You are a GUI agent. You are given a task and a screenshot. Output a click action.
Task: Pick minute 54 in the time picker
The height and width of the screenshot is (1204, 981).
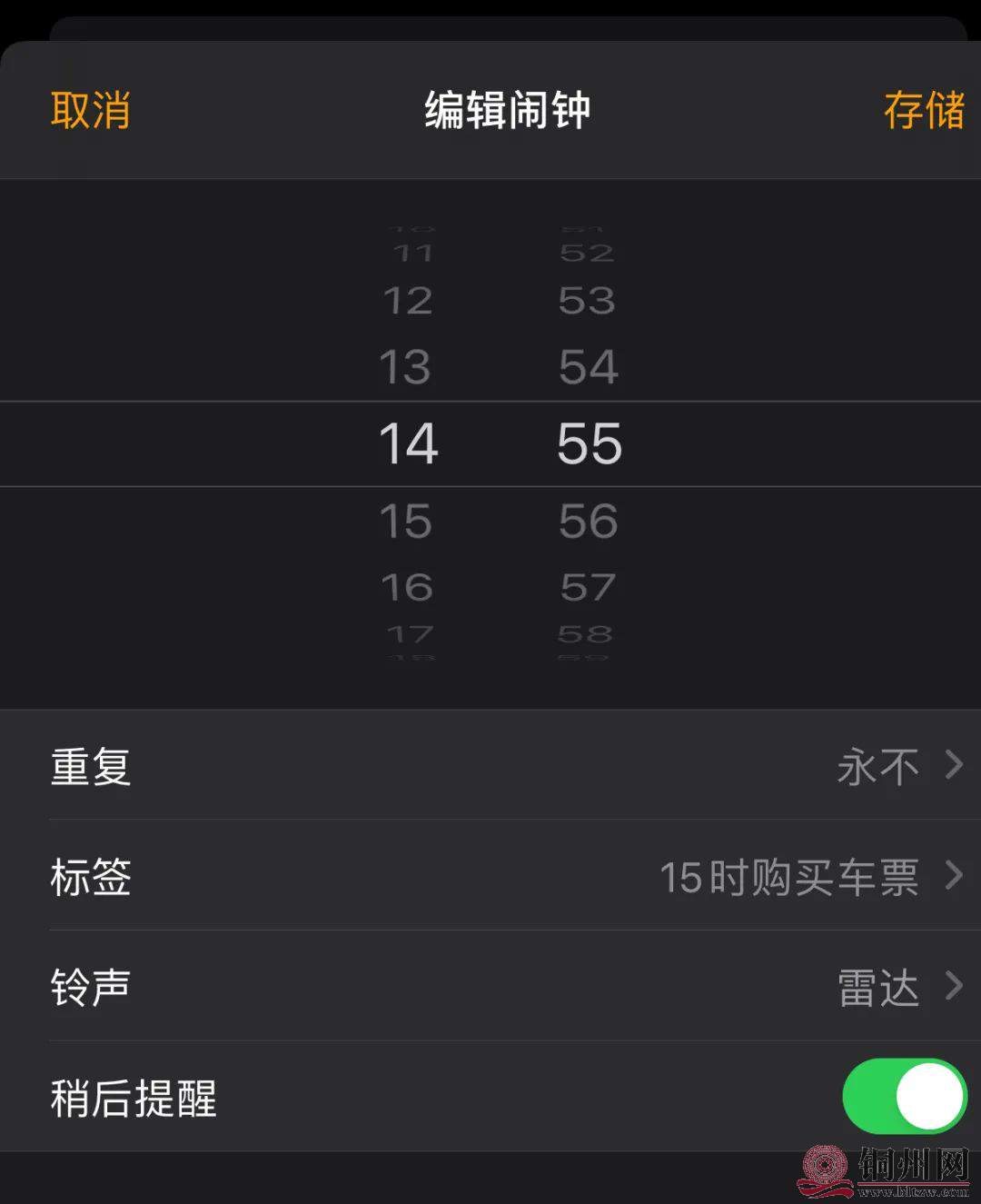[589, 368]
